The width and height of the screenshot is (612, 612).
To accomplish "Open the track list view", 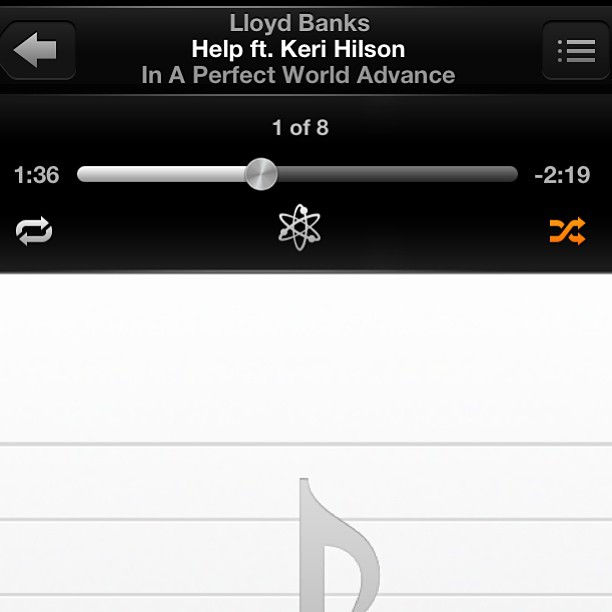I will click(x=575, y=49).
